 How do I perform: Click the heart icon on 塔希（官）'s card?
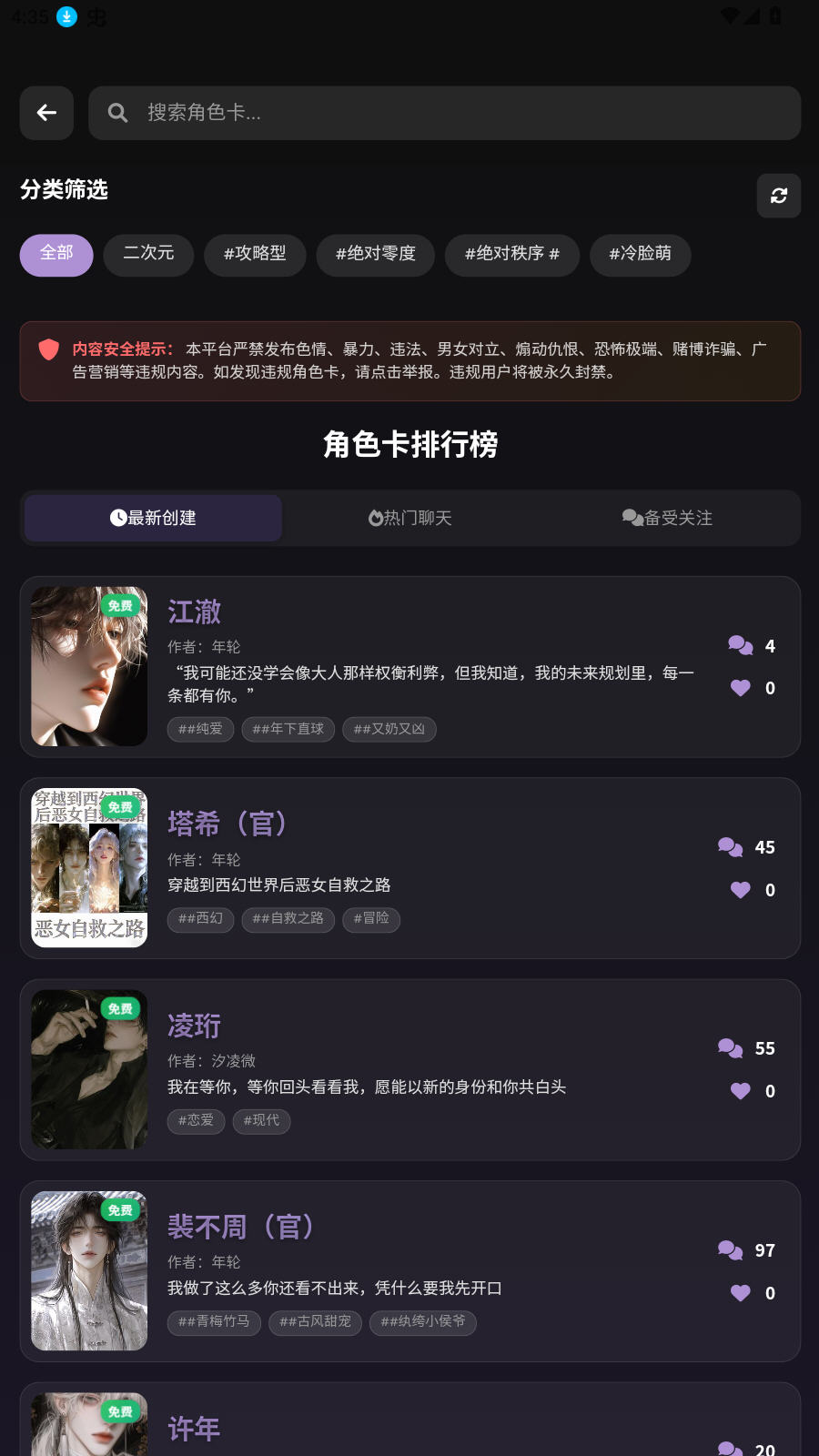pyautogui.click(x=740, y=890)
